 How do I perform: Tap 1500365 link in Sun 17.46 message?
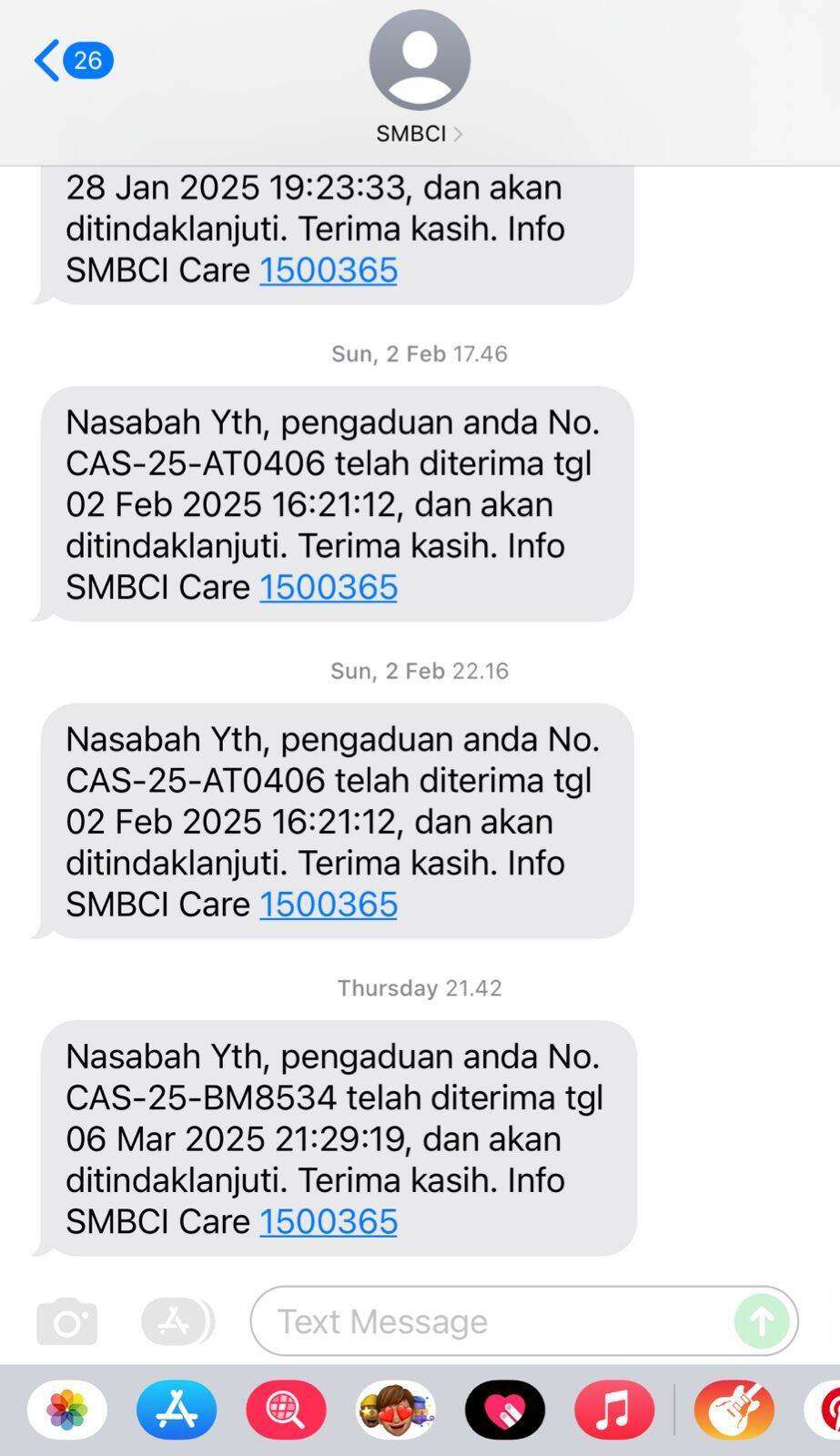(329, 587)
